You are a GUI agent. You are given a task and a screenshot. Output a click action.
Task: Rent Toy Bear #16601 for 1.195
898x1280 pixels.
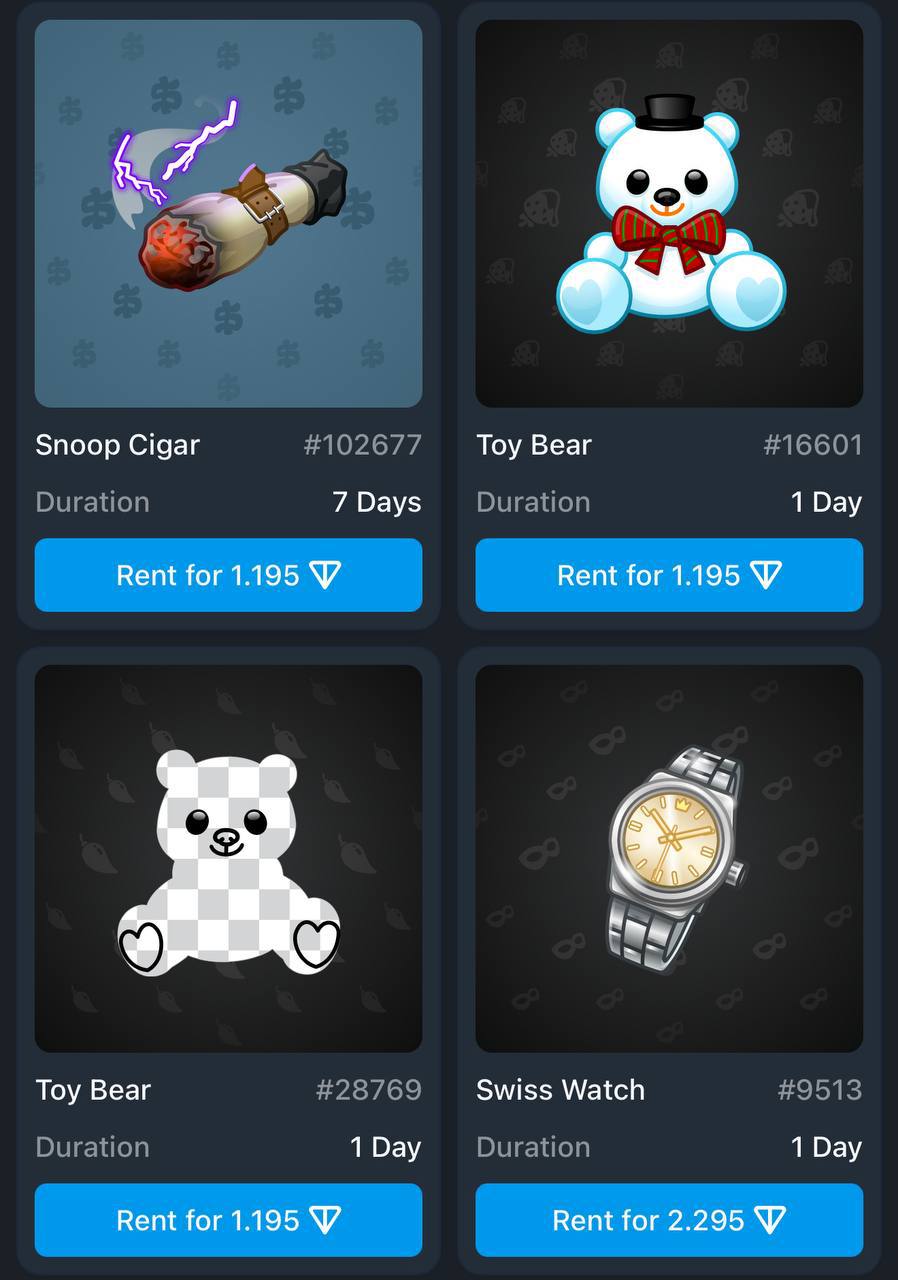click(x=668, y=575)
